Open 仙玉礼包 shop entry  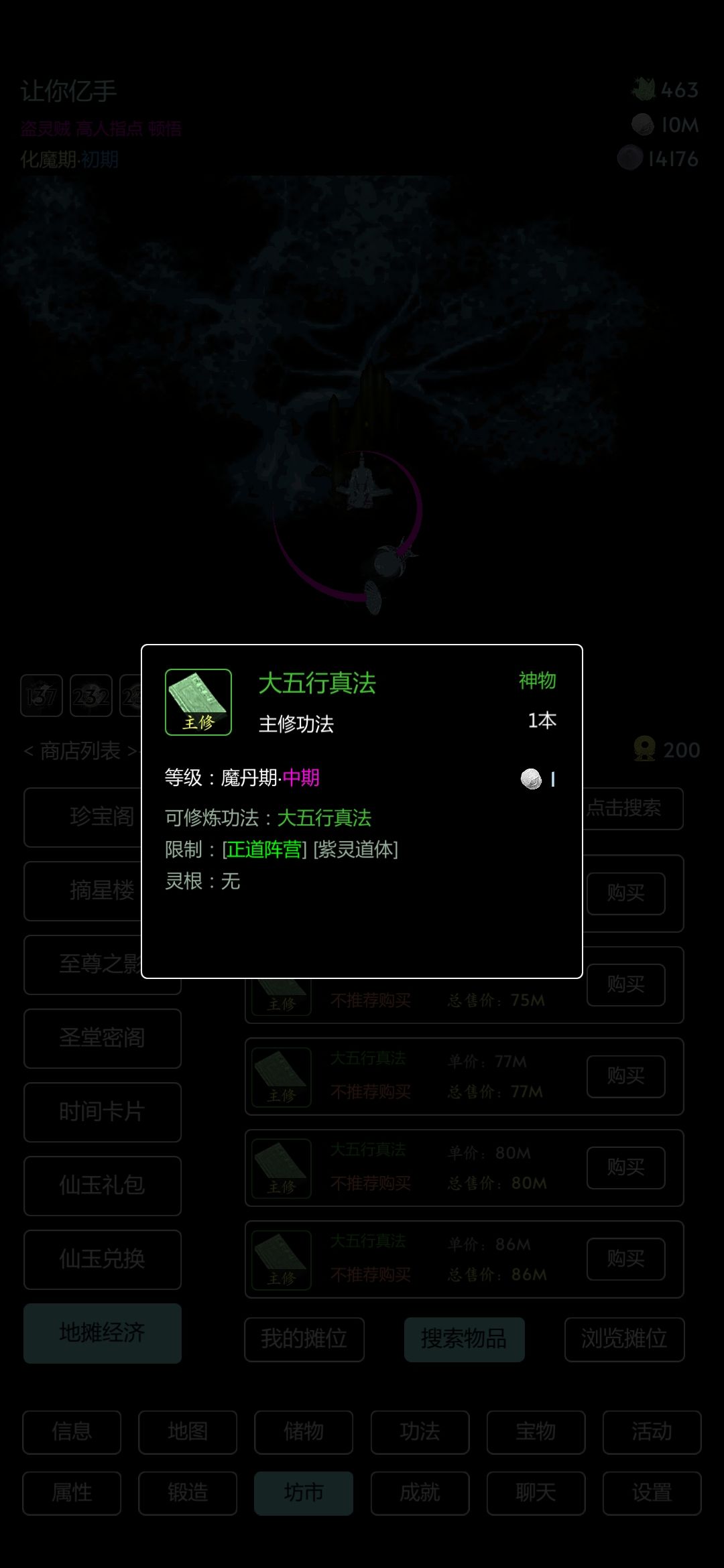coord(103,1185)
